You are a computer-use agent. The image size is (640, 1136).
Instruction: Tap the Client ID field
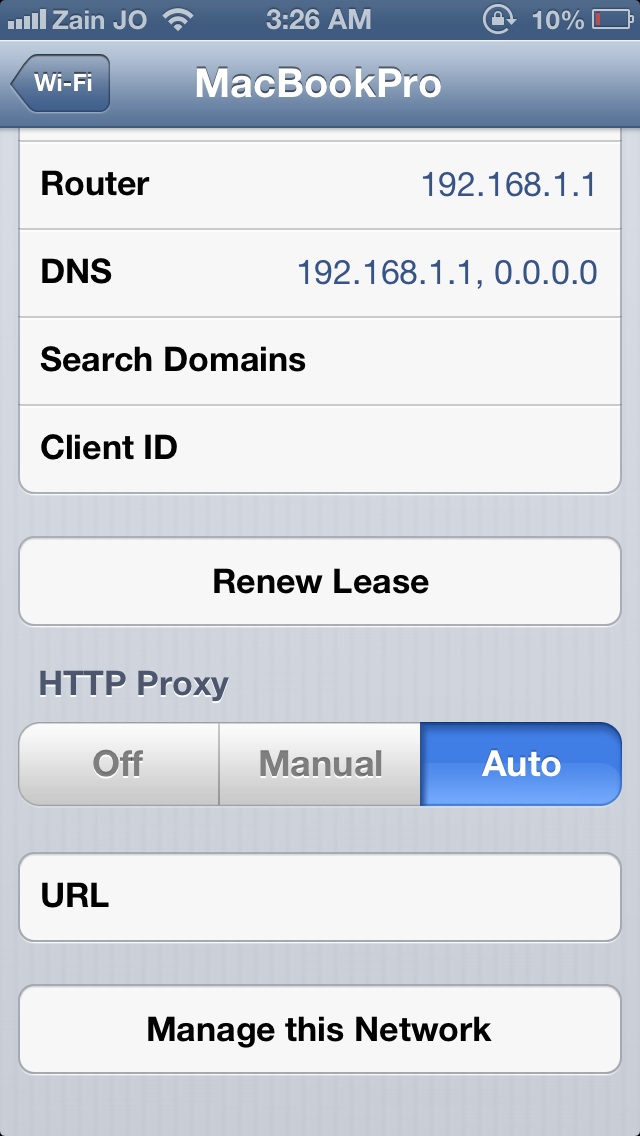pos(320,449)
